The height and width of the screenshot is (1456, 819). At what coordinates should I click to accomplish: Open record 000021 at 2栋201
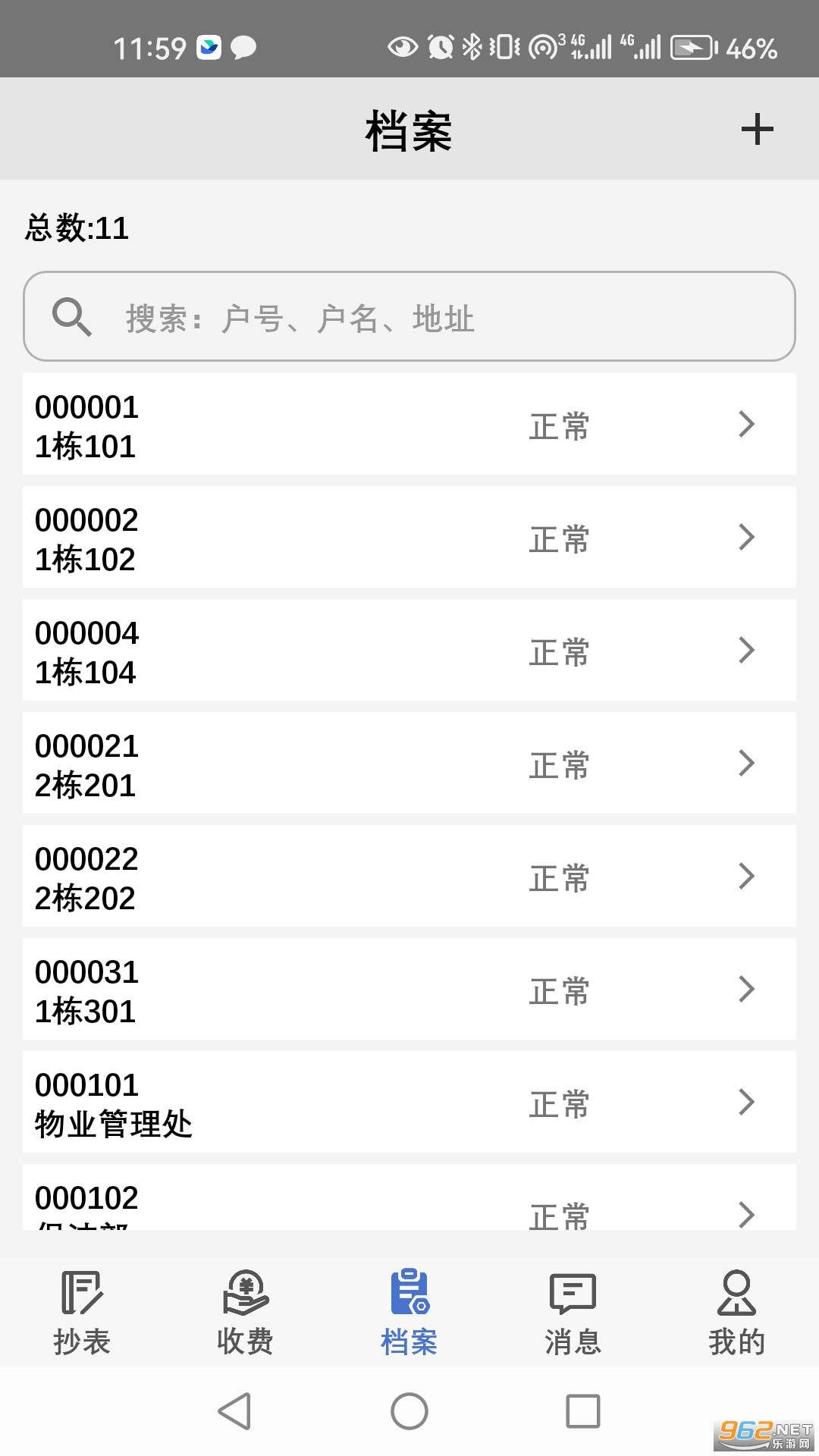[x=409, y=764]
